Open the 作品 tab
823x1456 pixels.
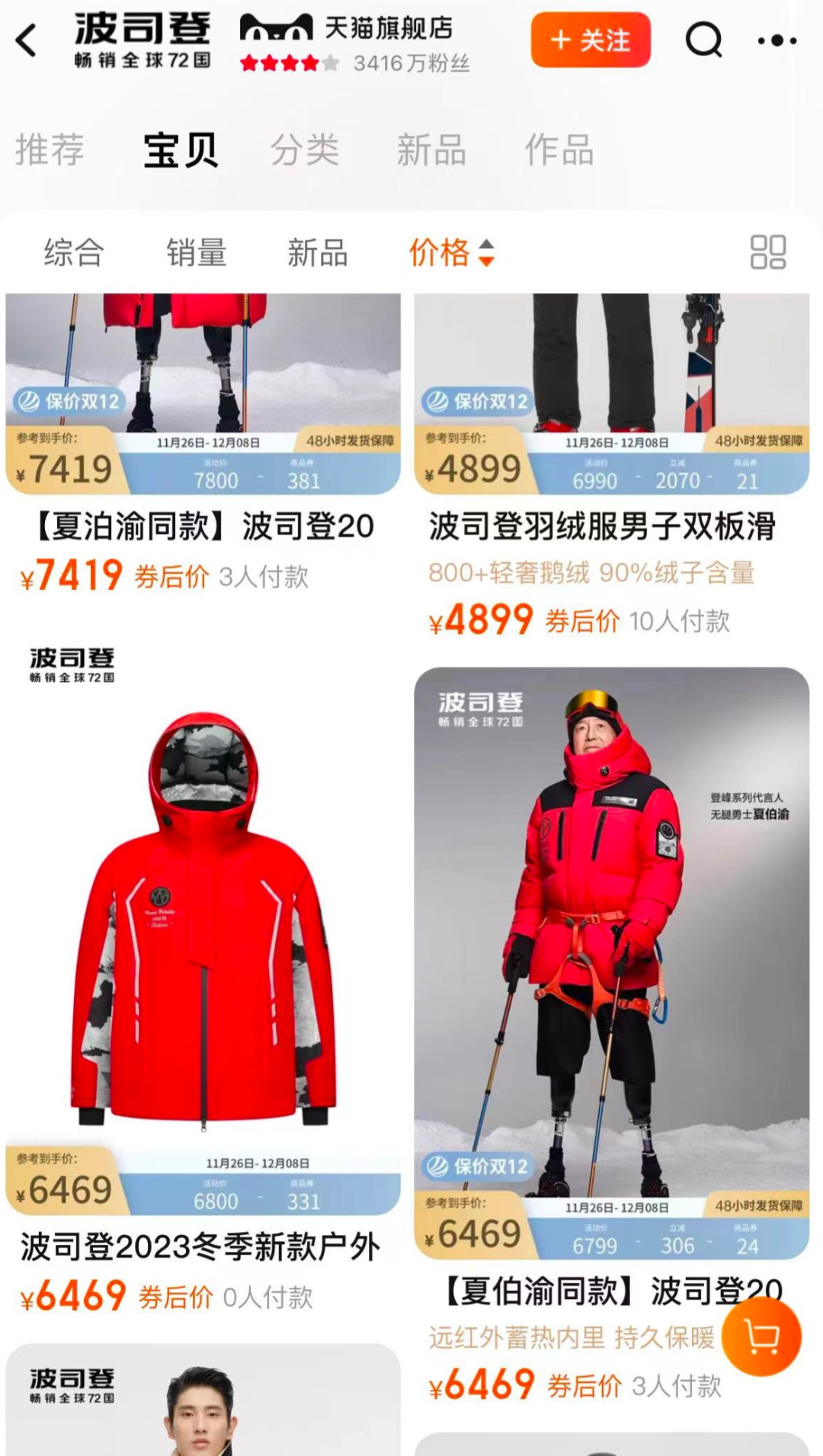pos(559,149)
